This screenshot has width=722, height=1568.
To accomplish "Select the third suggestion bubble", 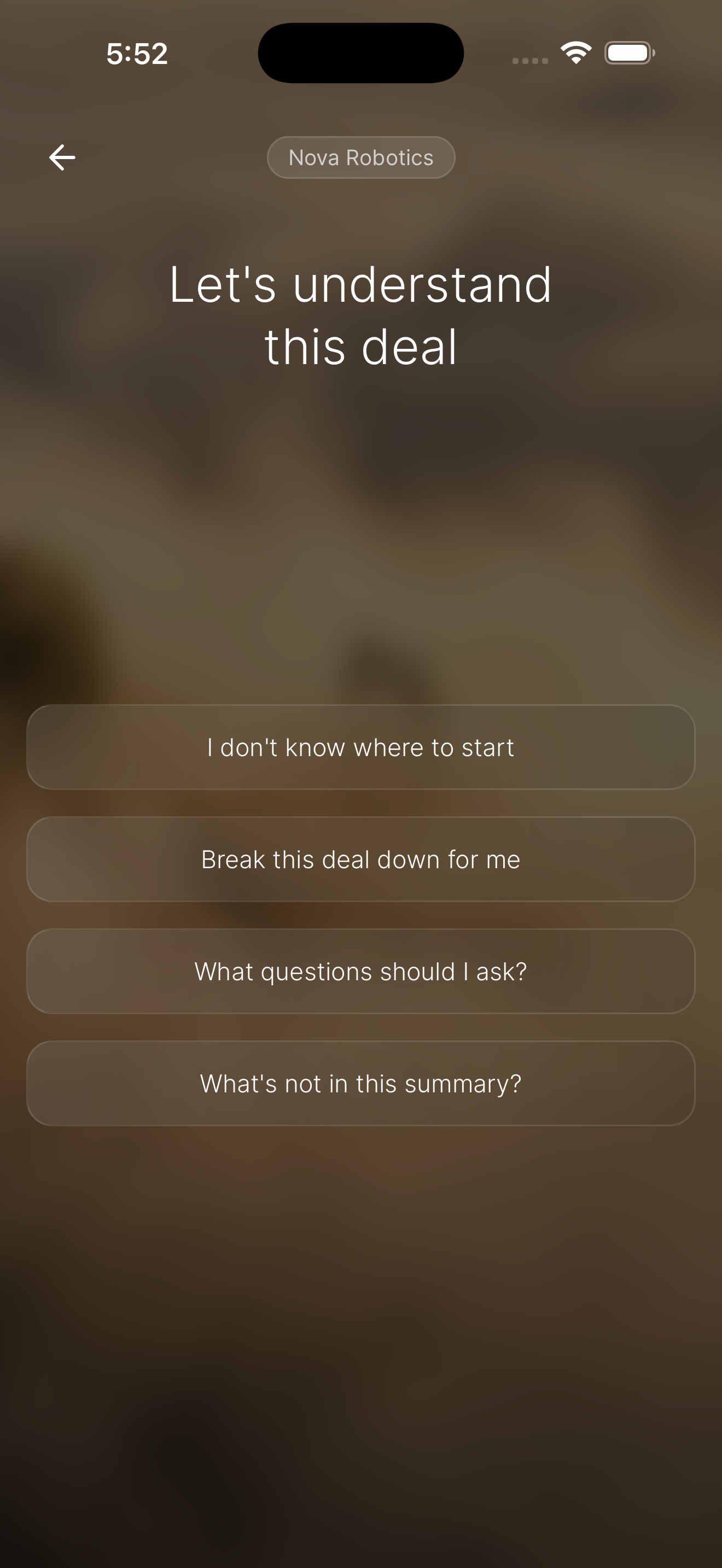I will point(360,971).
